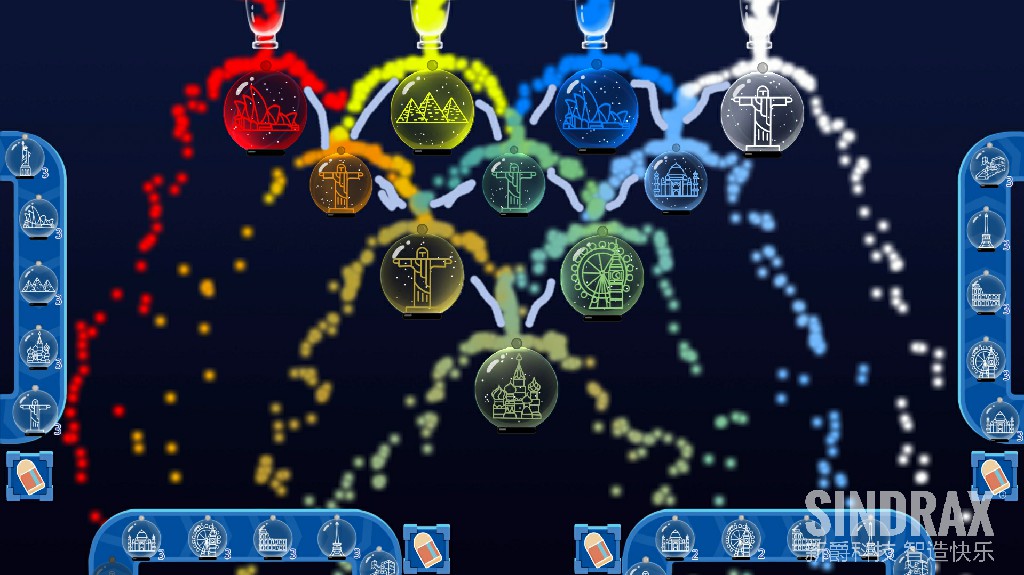Choose the Colosseum globe in the right tray
This screenshot has height=575, width=1024.
[x=985, y=294]
